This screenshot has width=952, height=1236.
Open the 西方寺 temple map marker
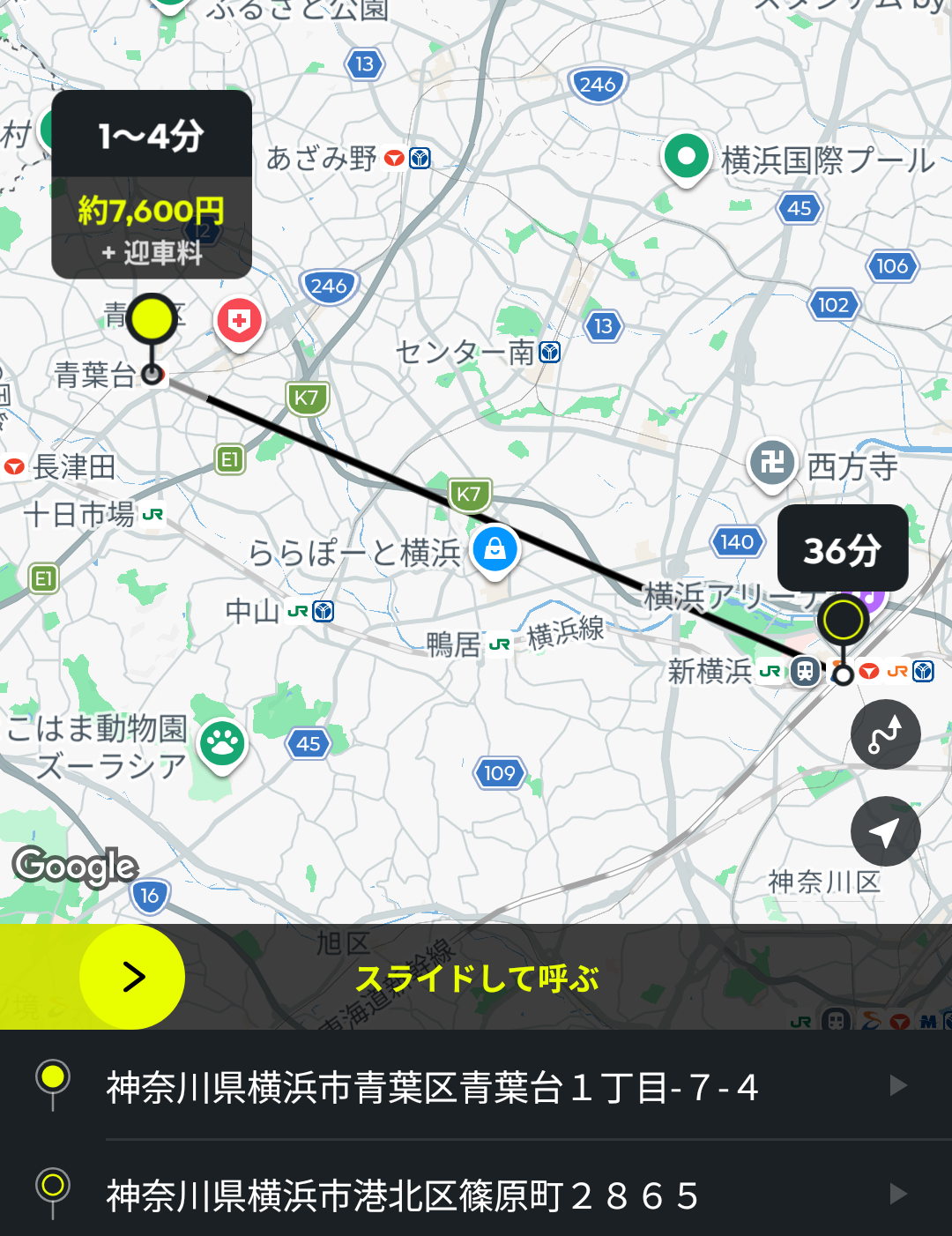tap(772, 463)
